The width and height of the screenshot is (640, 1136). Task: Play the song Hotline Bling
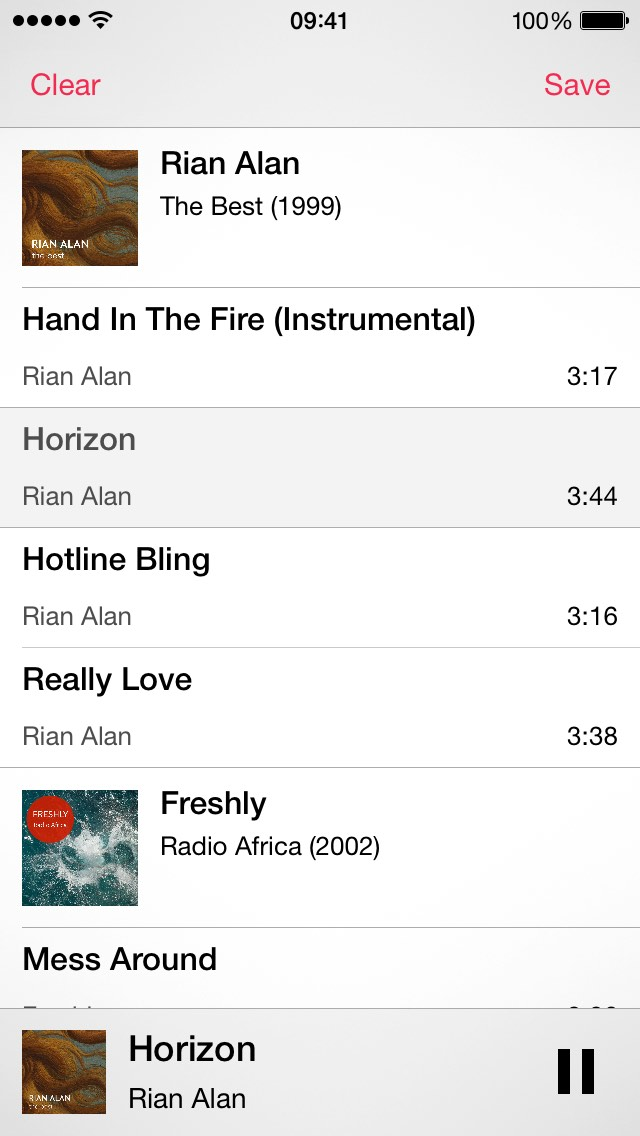320,588
